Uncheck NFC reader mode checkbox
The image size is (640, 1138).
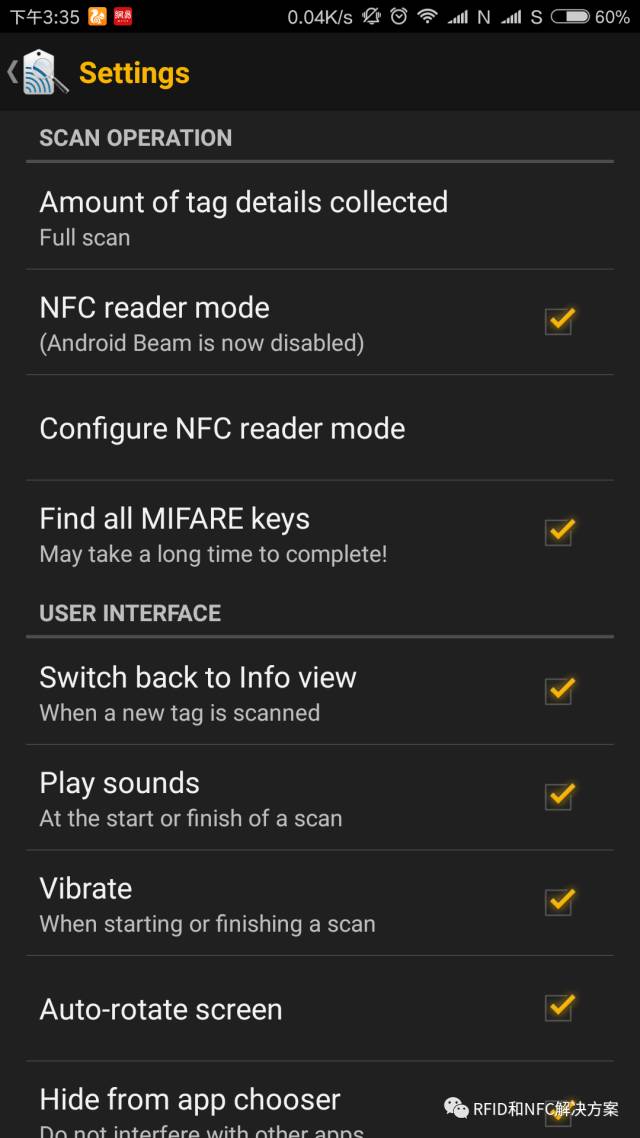(558, 321)
